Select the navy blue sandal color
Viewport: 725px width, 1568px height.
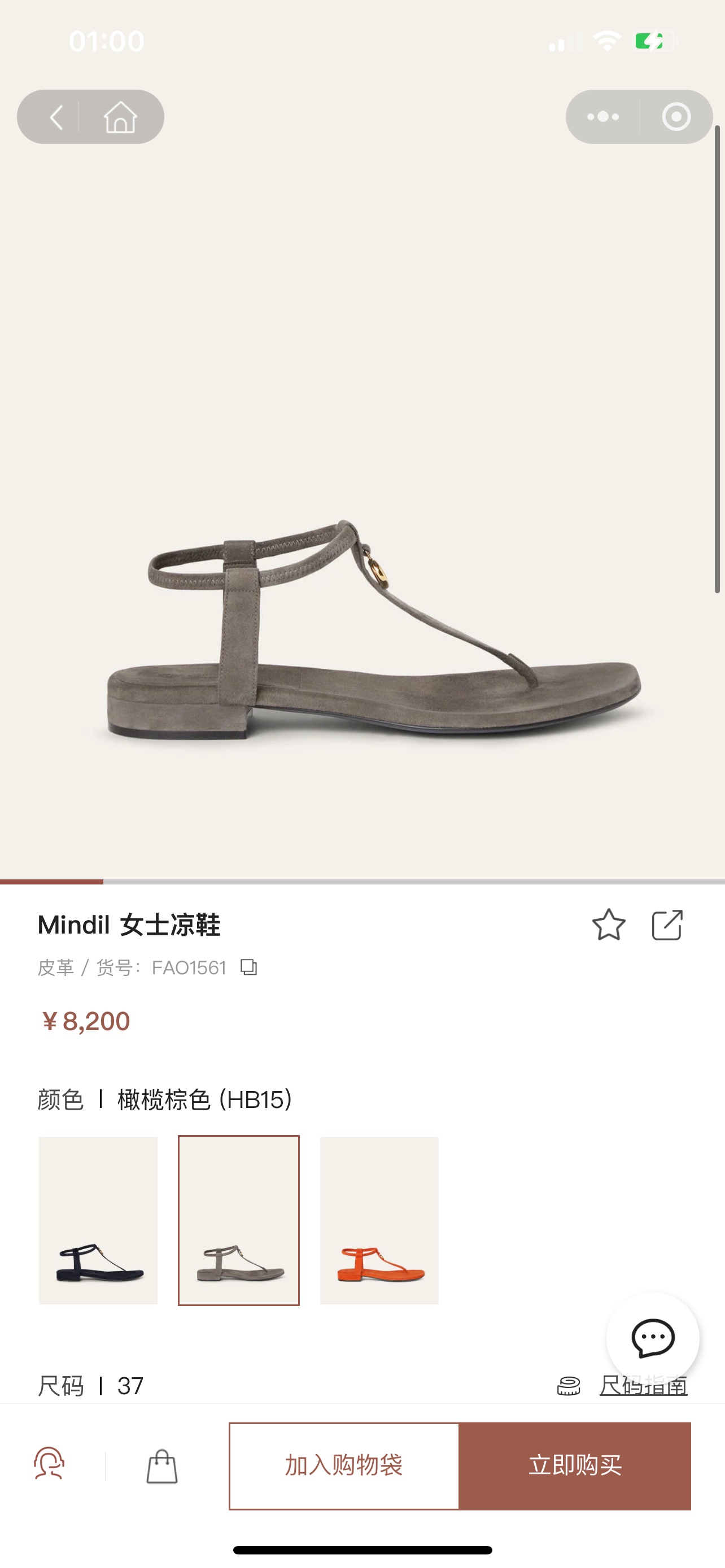pyautogui.click(x=98, y=1220)
